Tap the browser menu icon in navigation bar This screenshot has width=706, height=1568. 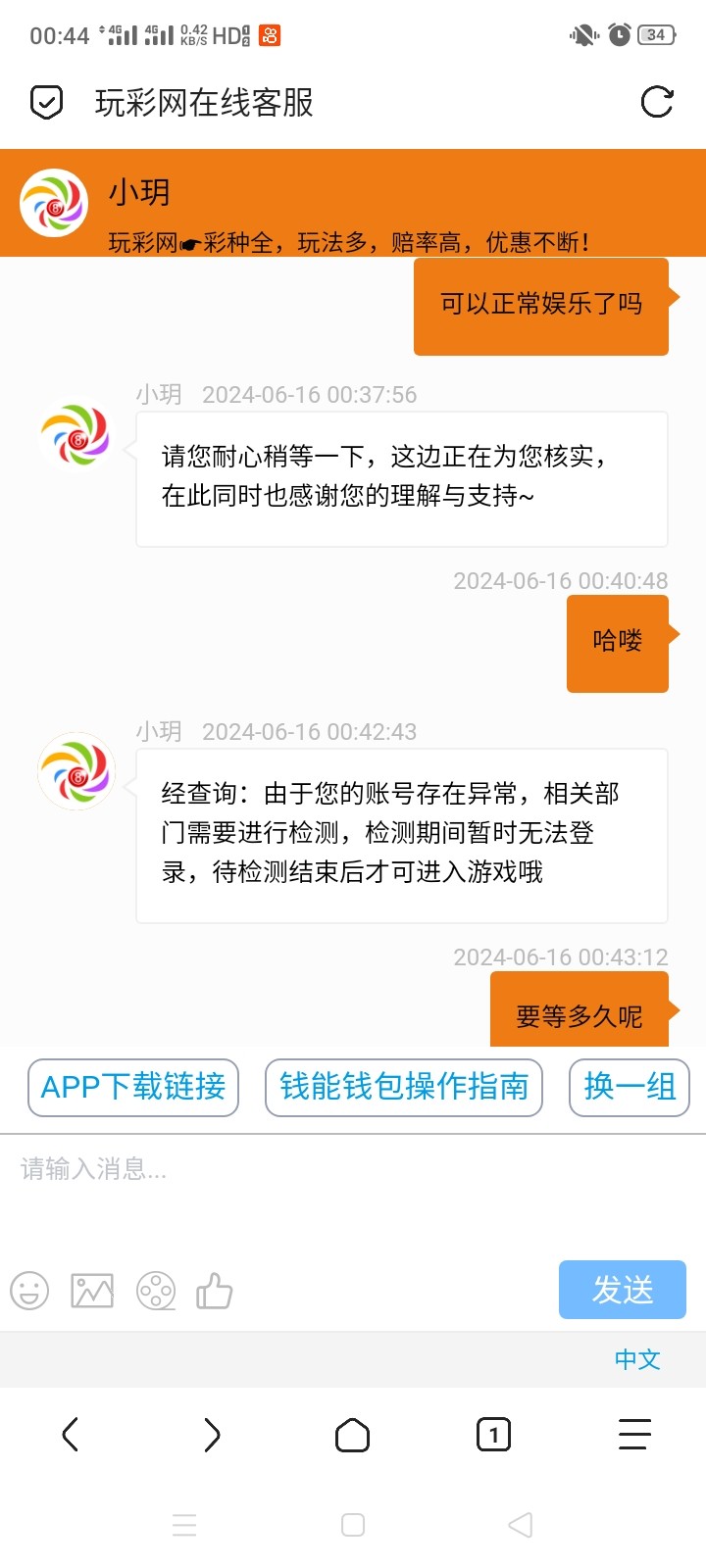[x=634, y=1434]
